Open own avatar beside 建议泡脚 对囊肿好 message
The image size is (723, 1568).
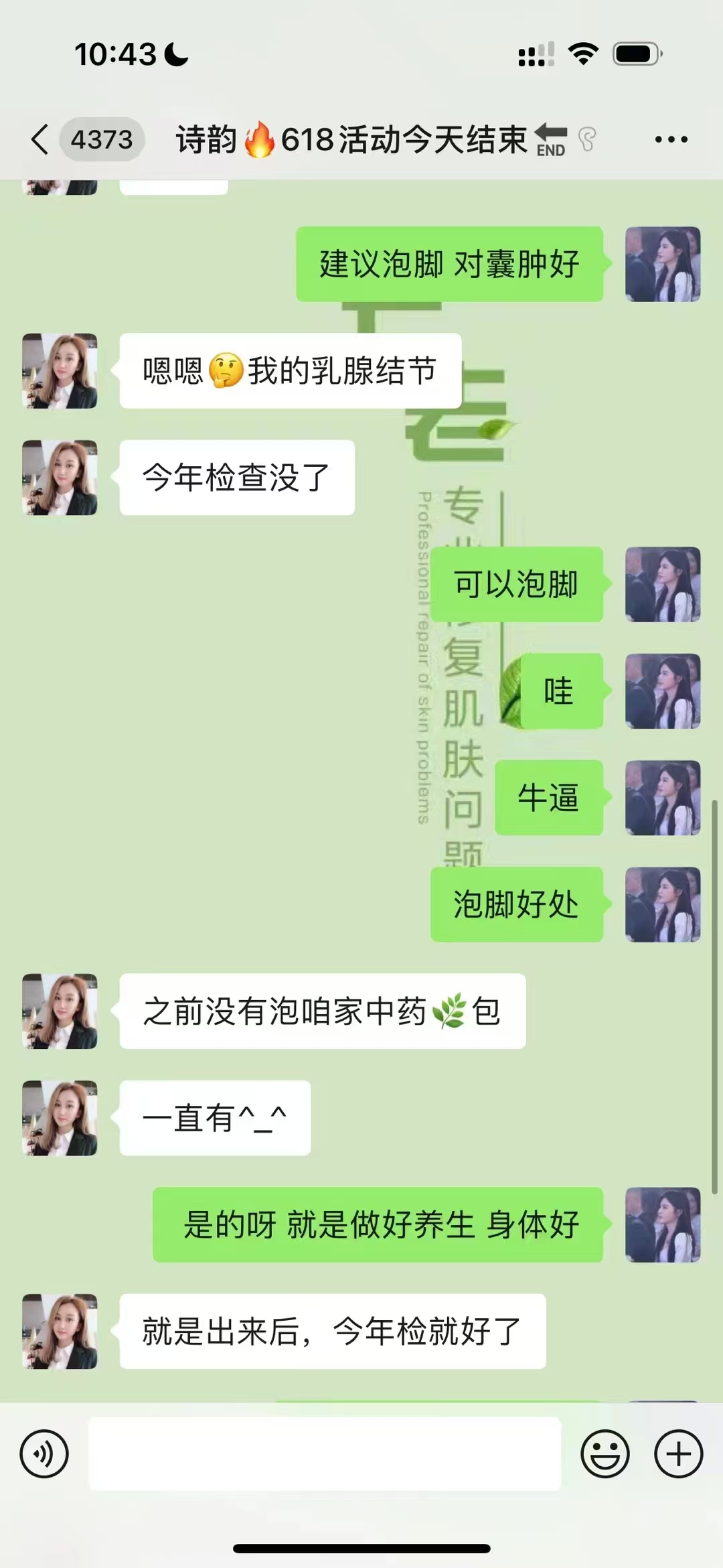(x=662, y=265)
